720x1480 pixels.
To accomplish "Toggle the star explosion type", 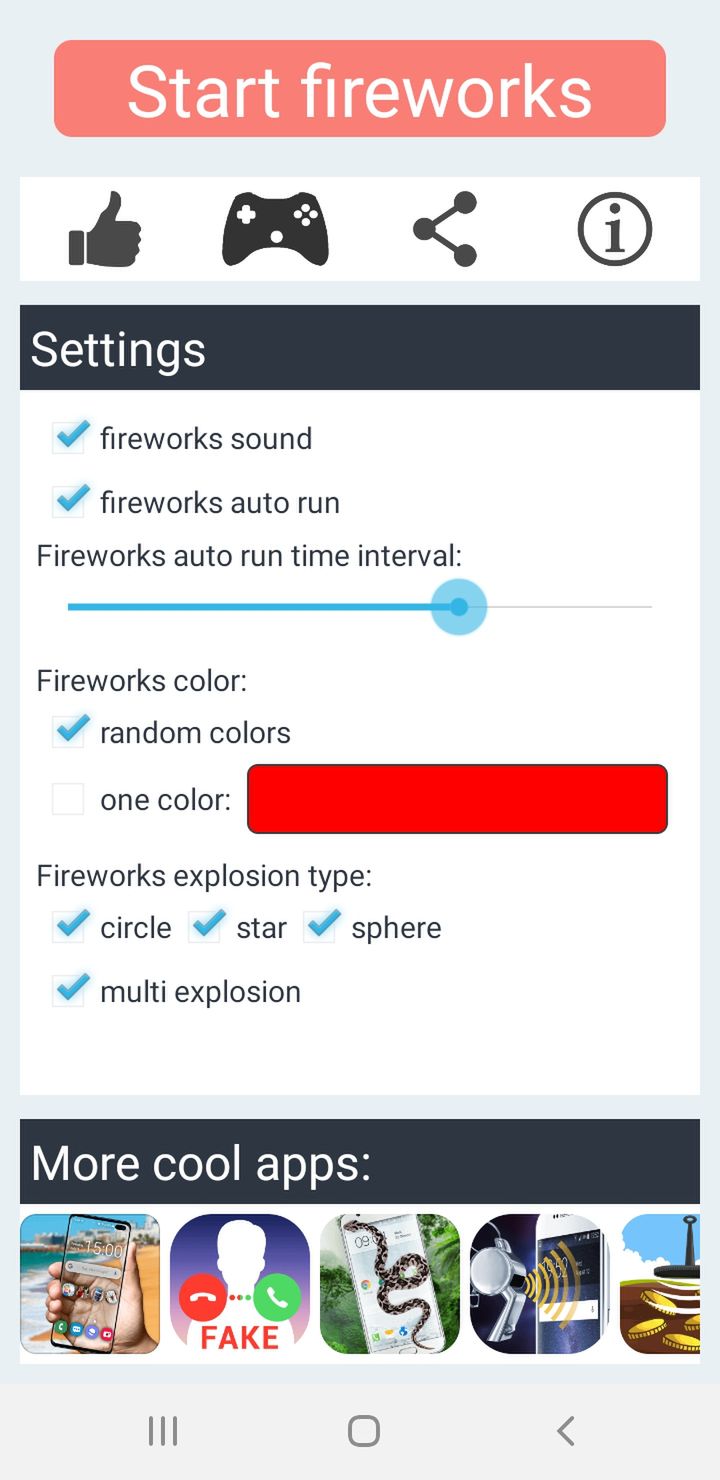I will pyautogui.click(x=206, y=927).
